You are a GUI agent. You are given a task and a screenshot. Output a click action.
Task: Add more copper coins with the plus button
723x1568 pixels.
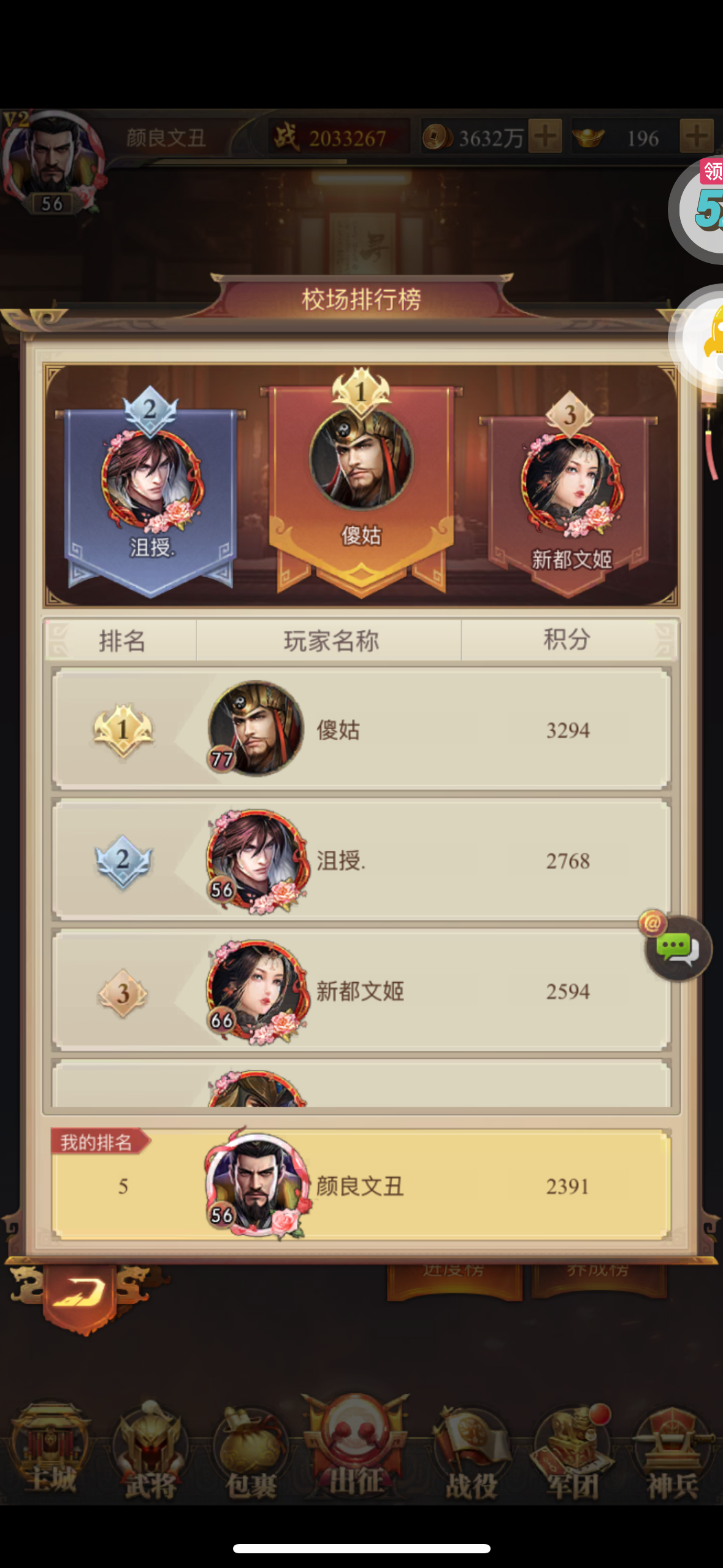(x=545, y=137)
